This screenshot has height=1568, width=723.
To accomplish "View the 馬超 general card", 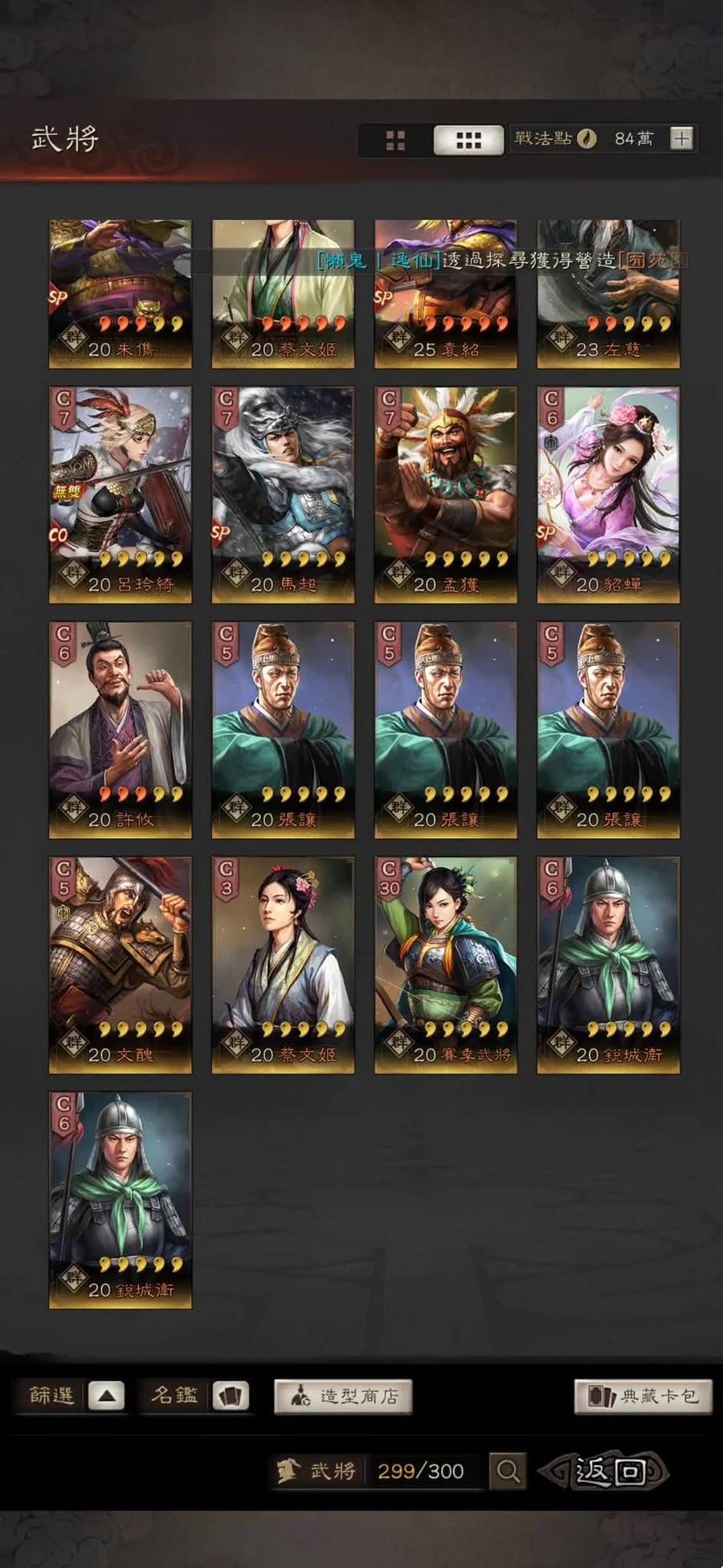I will (x=283, y=494).
